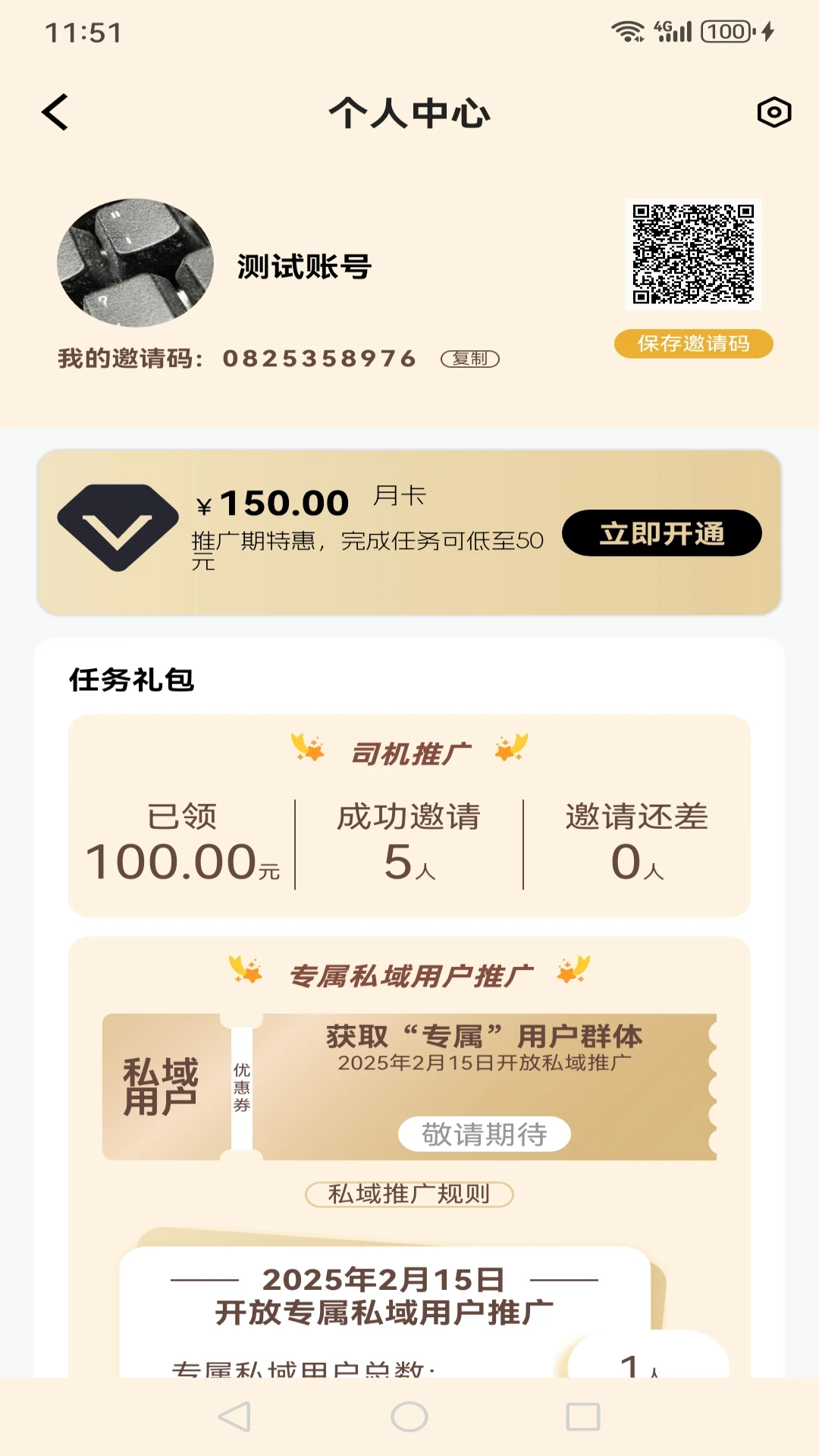819x1456 pixels.
Task: Tap the battery indicator showing 100
Action: pos(723,30)
